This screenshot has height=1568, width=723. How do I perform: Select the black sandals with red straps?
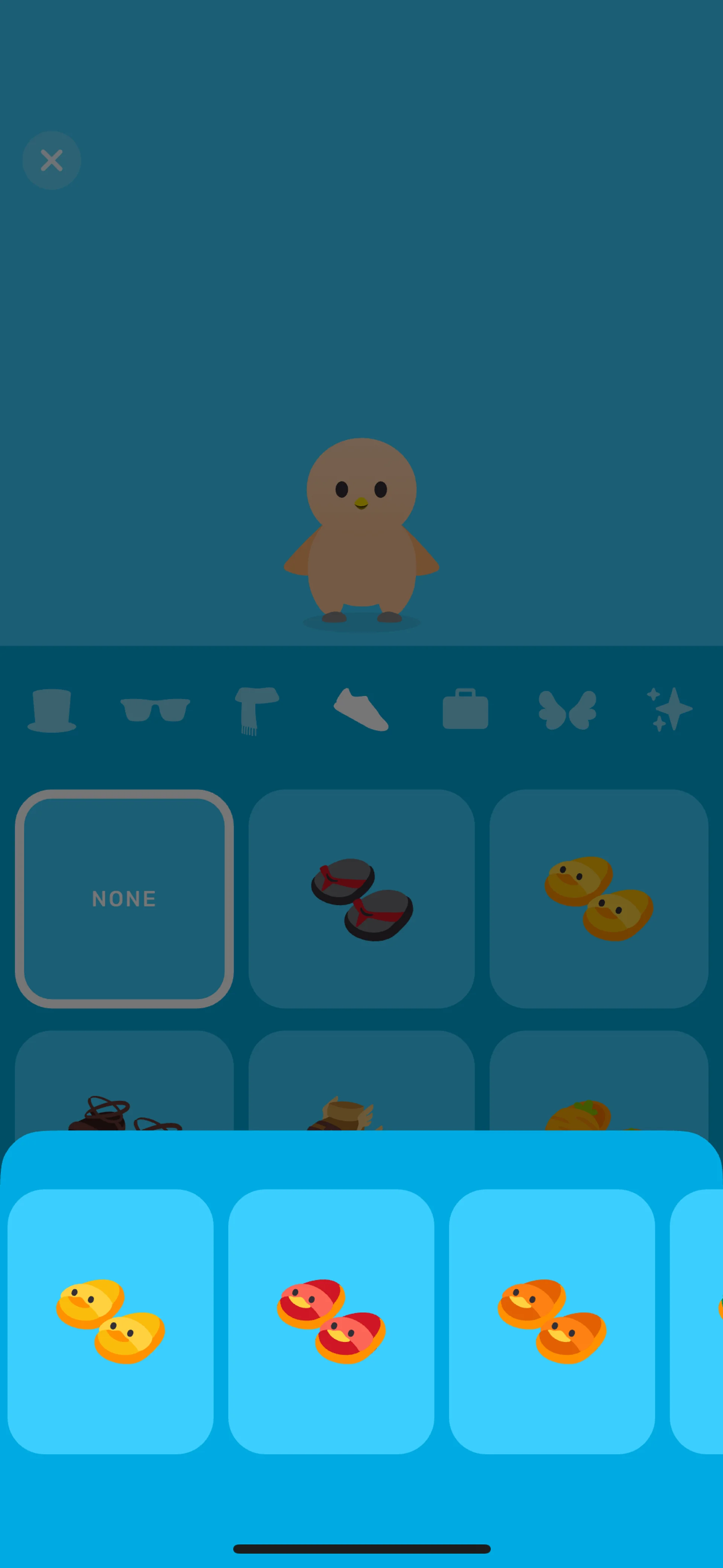coord(361,899)
